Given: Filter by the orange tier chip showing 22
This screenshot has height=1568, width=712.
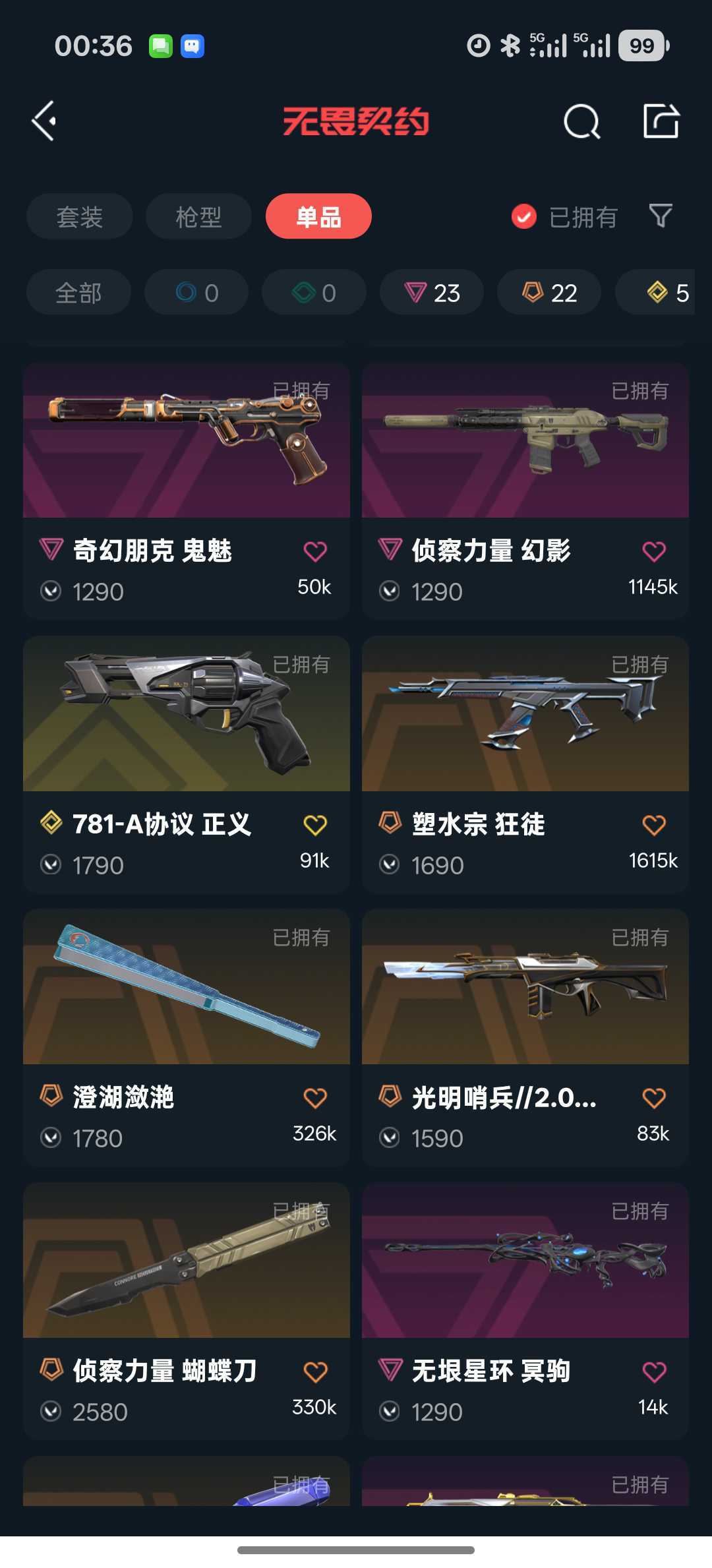Looking at the screenshot, I should (549, 292).
